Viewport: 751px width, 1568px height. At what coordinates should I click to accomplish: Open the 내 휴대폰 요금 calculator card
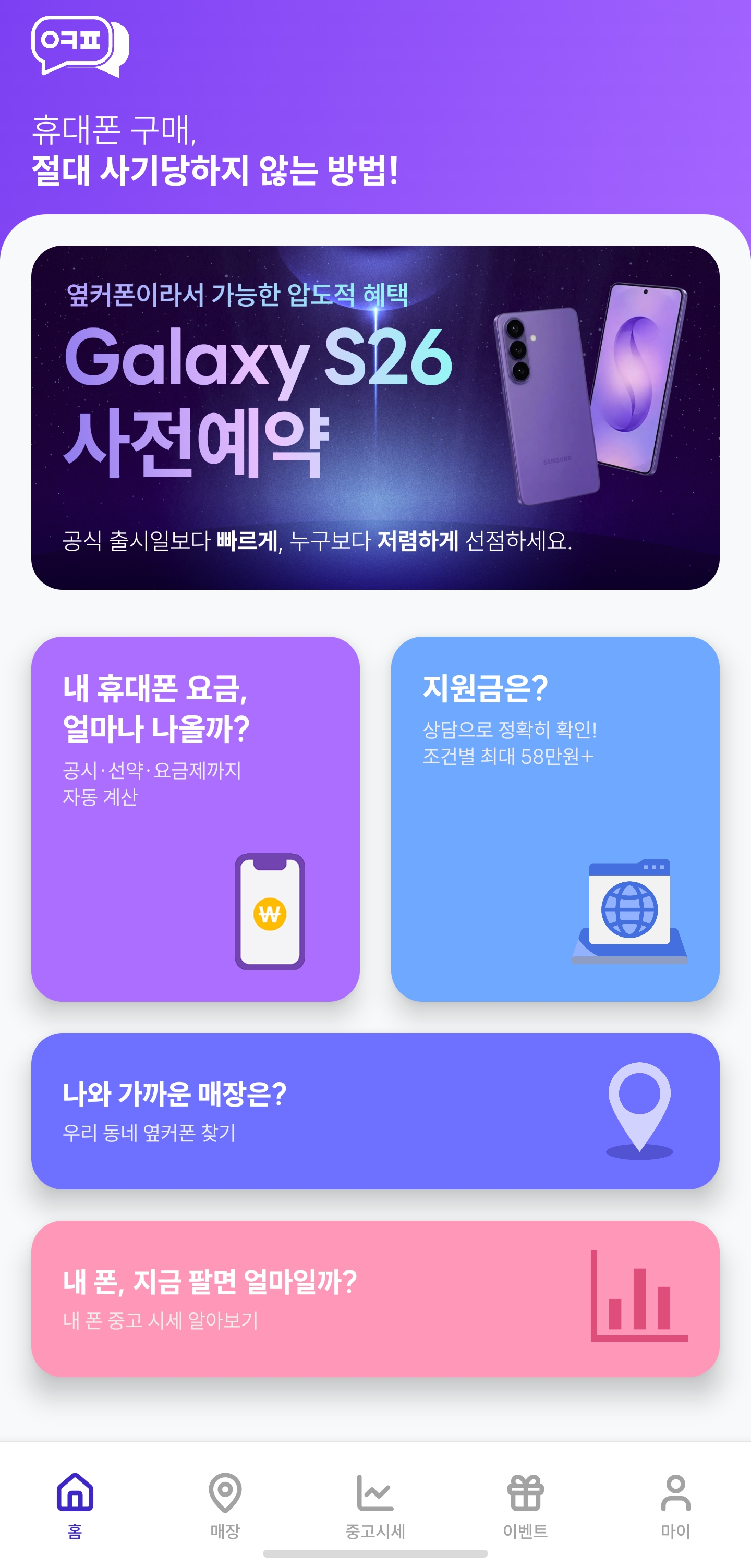click(x=196, y=818)
